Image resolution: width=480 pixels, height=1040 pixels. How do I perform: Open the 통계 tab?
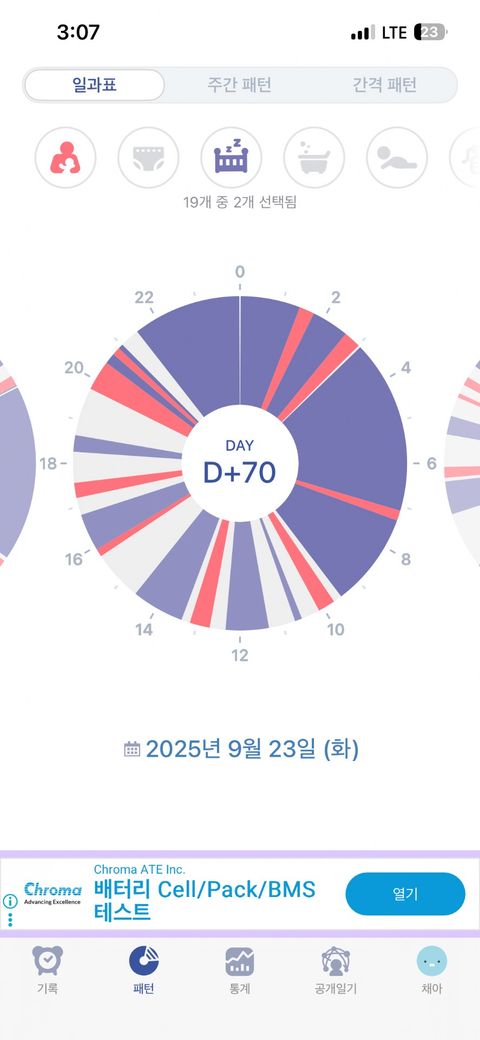(239, 970)
